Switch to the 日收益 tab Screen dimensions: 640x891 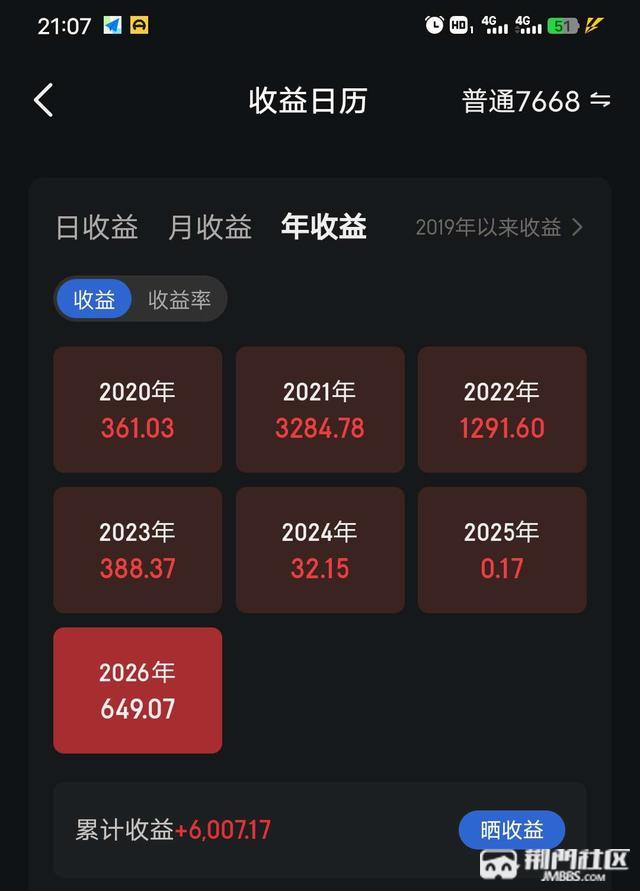click(97, 227)
